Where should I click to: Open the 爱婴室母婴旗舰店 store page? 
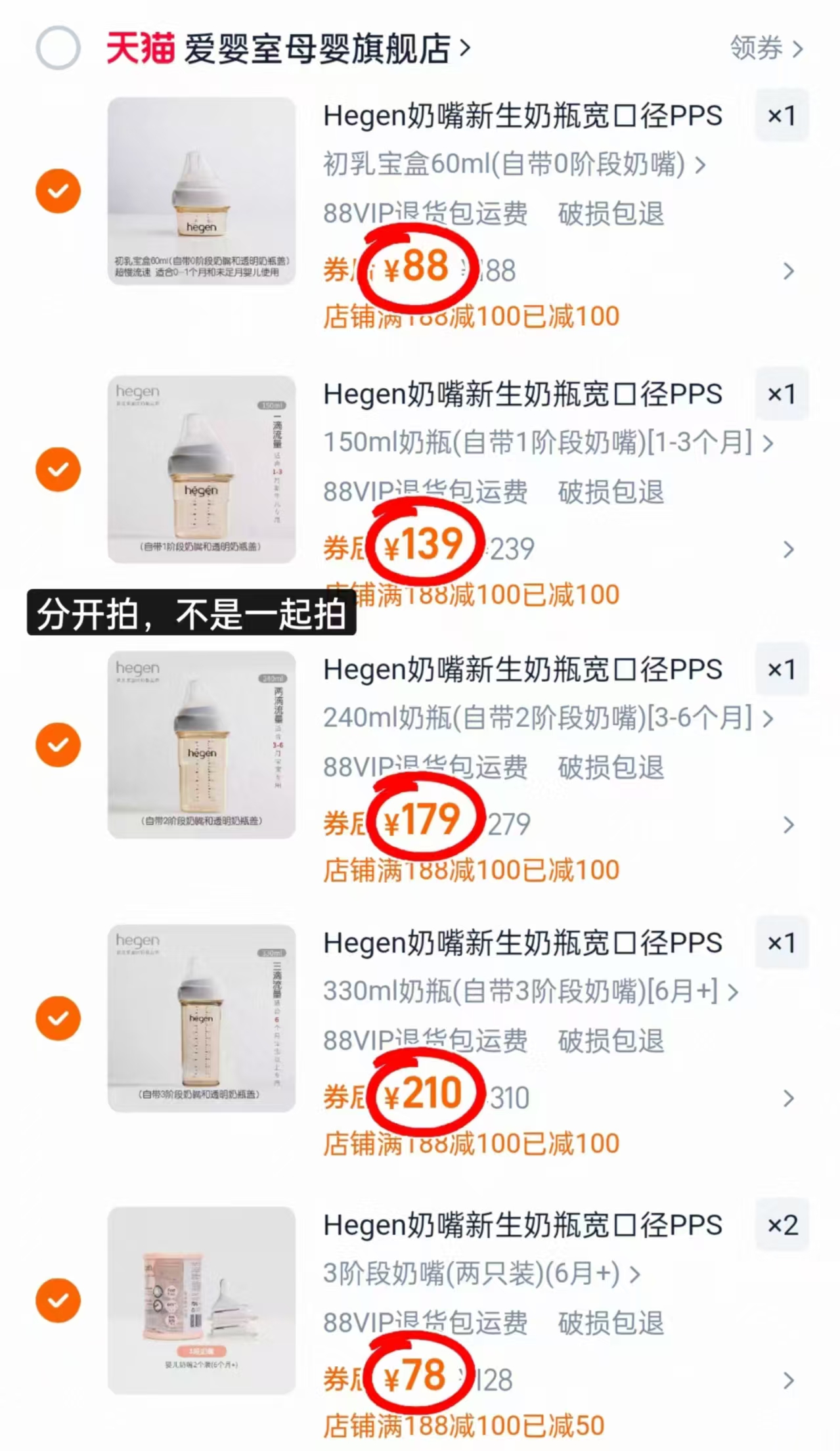click(x=315, y=47)
